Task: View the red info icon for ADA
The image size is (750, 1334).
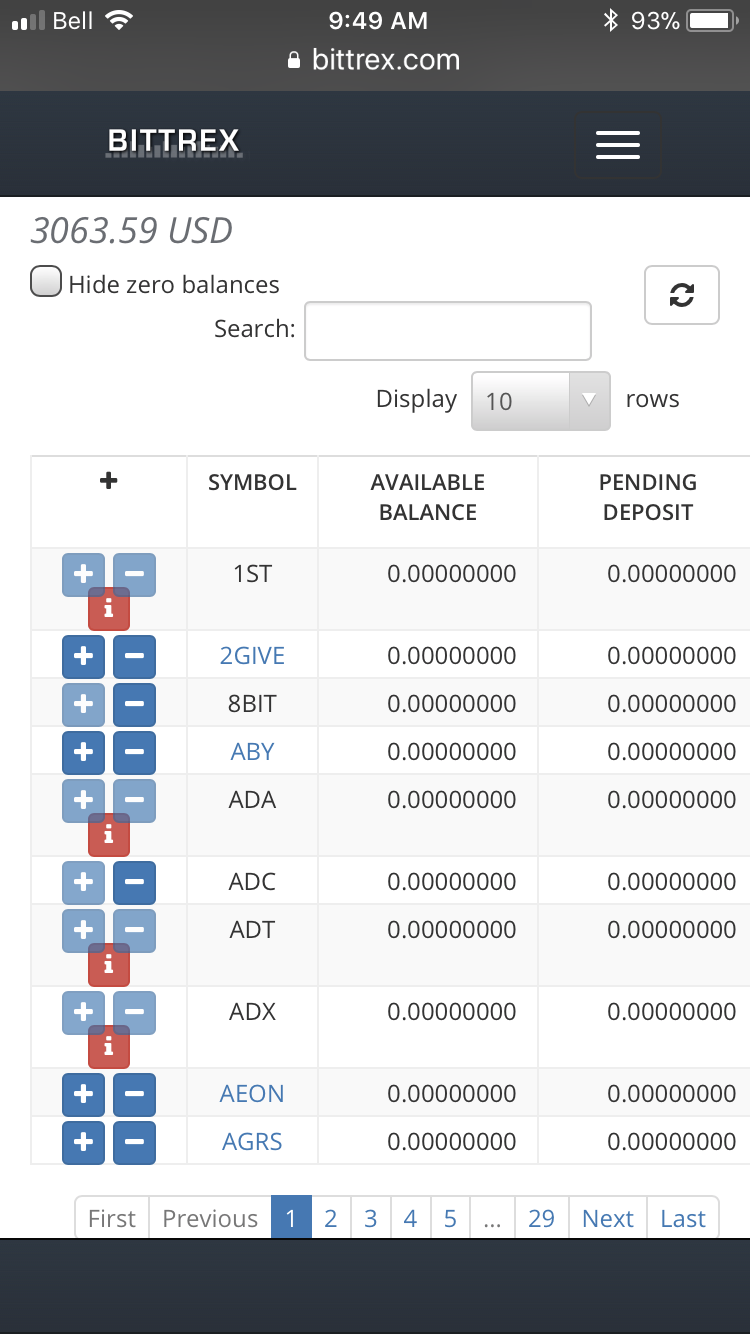Action: [x=109, y=835]
